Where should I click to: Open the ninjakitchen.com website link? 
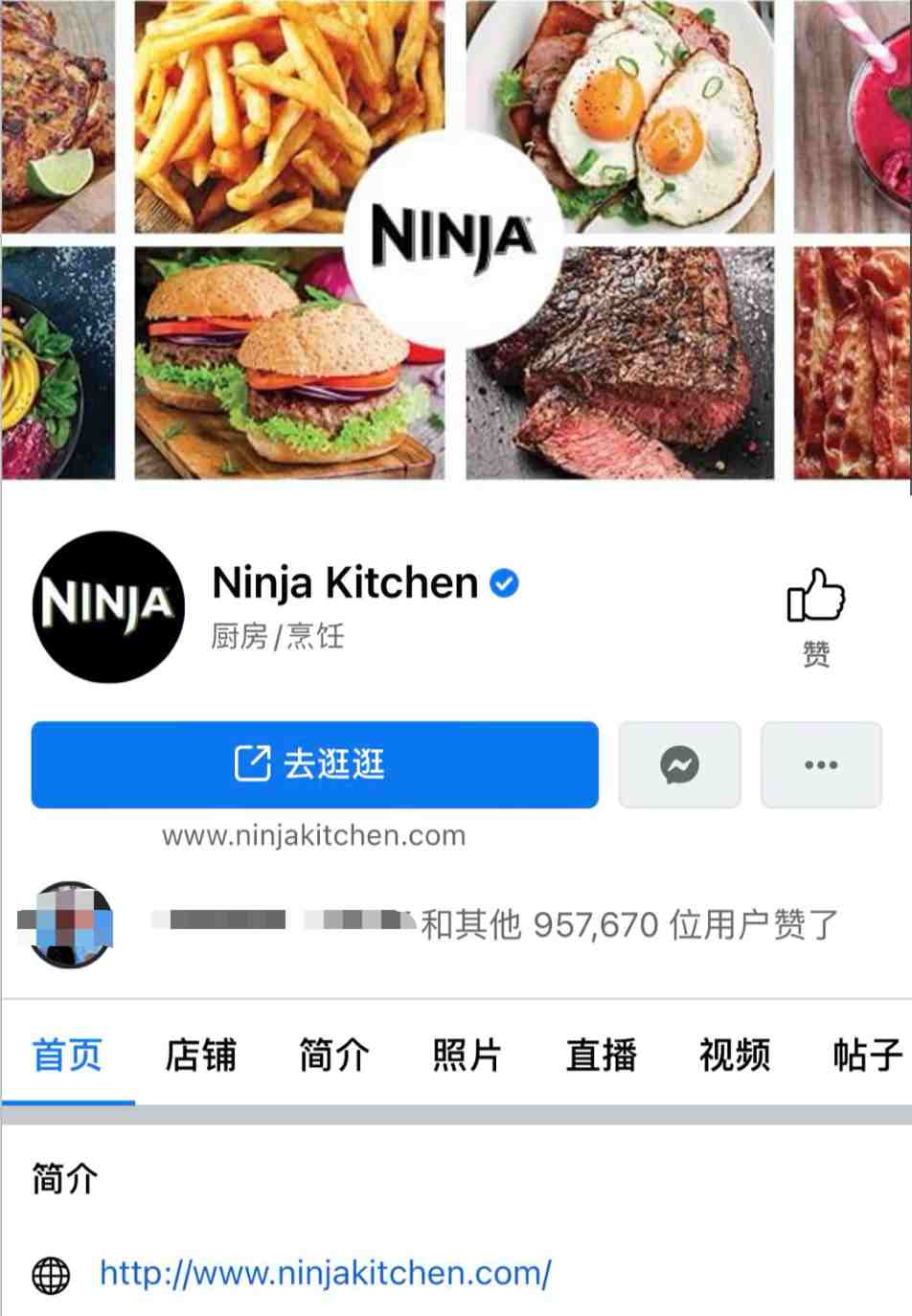pos(326,1273)
